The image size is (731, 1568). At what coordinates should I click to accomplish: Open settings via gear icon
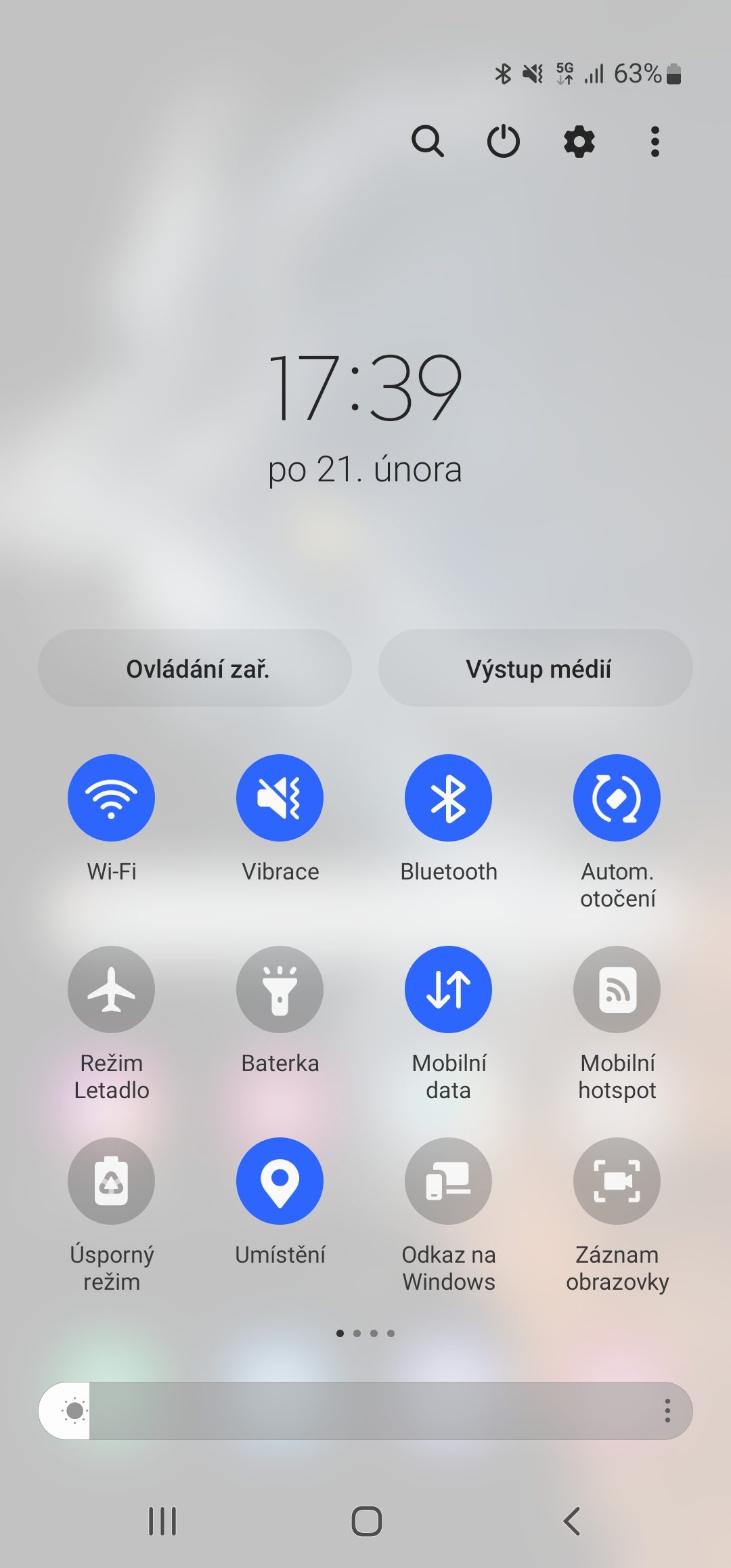(579, 141)
